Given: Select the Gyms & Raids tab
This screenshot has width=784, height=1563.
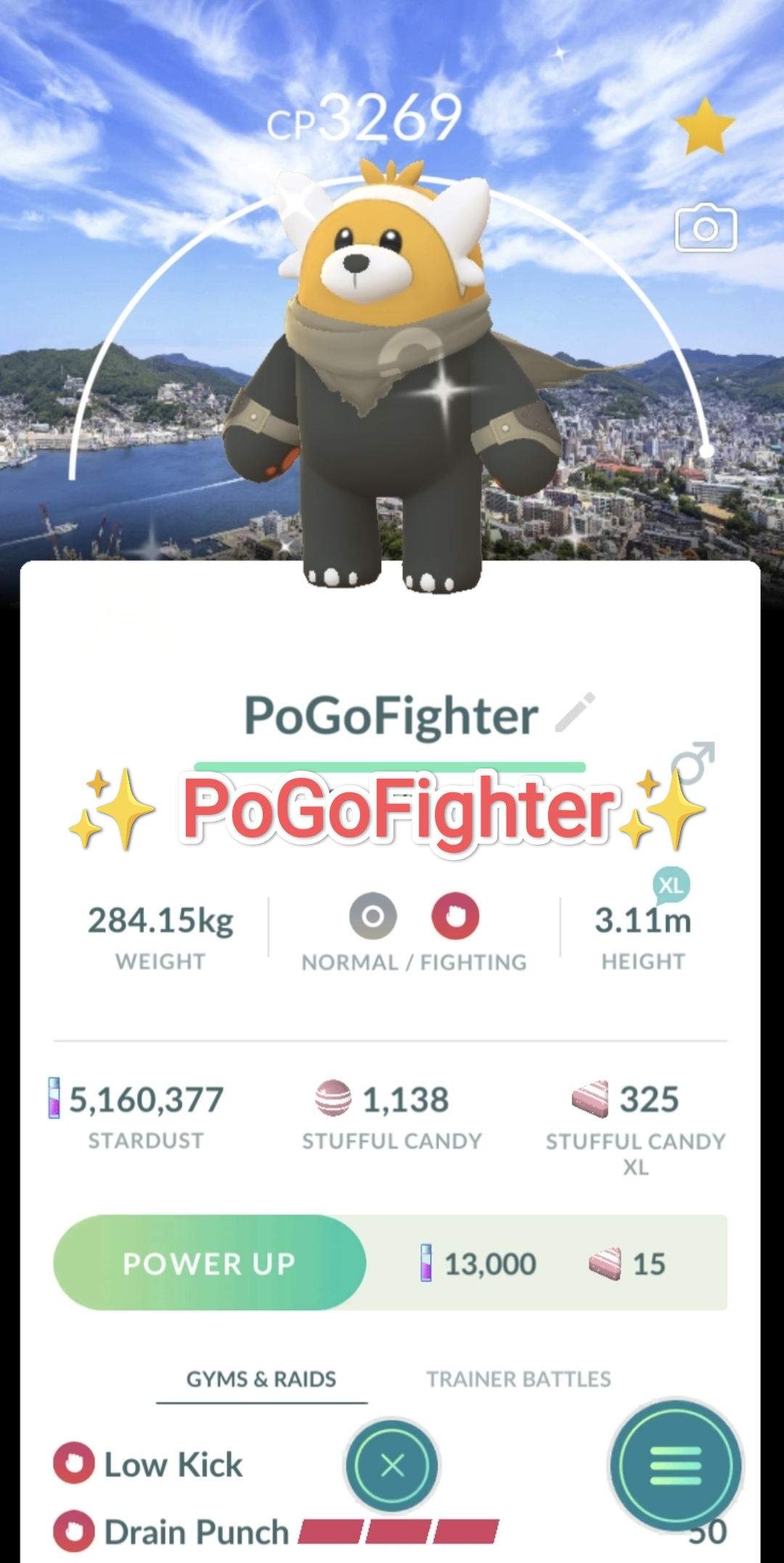Looking at the screenshot, I should tap(261, 1379).
